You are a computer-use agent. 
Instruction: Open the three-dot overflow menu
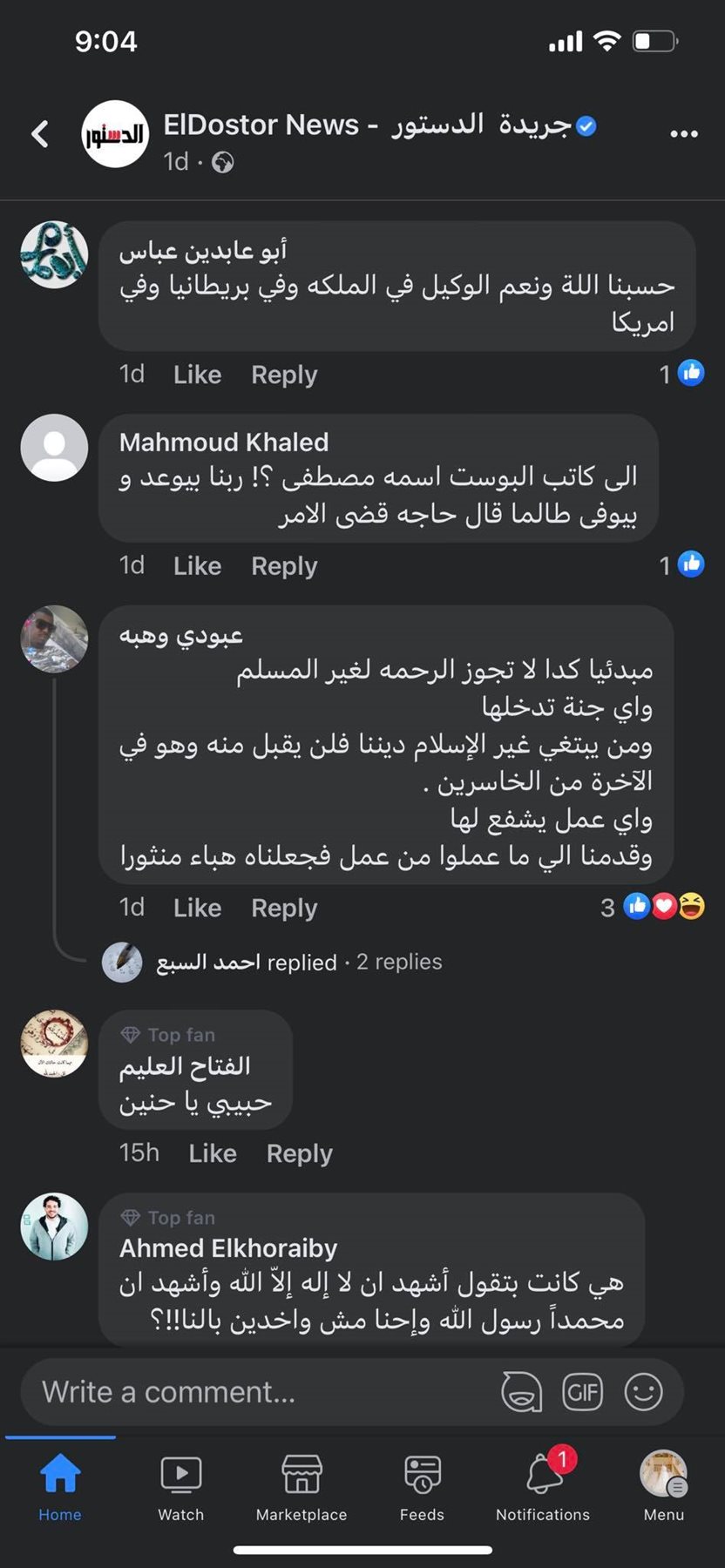683,133
